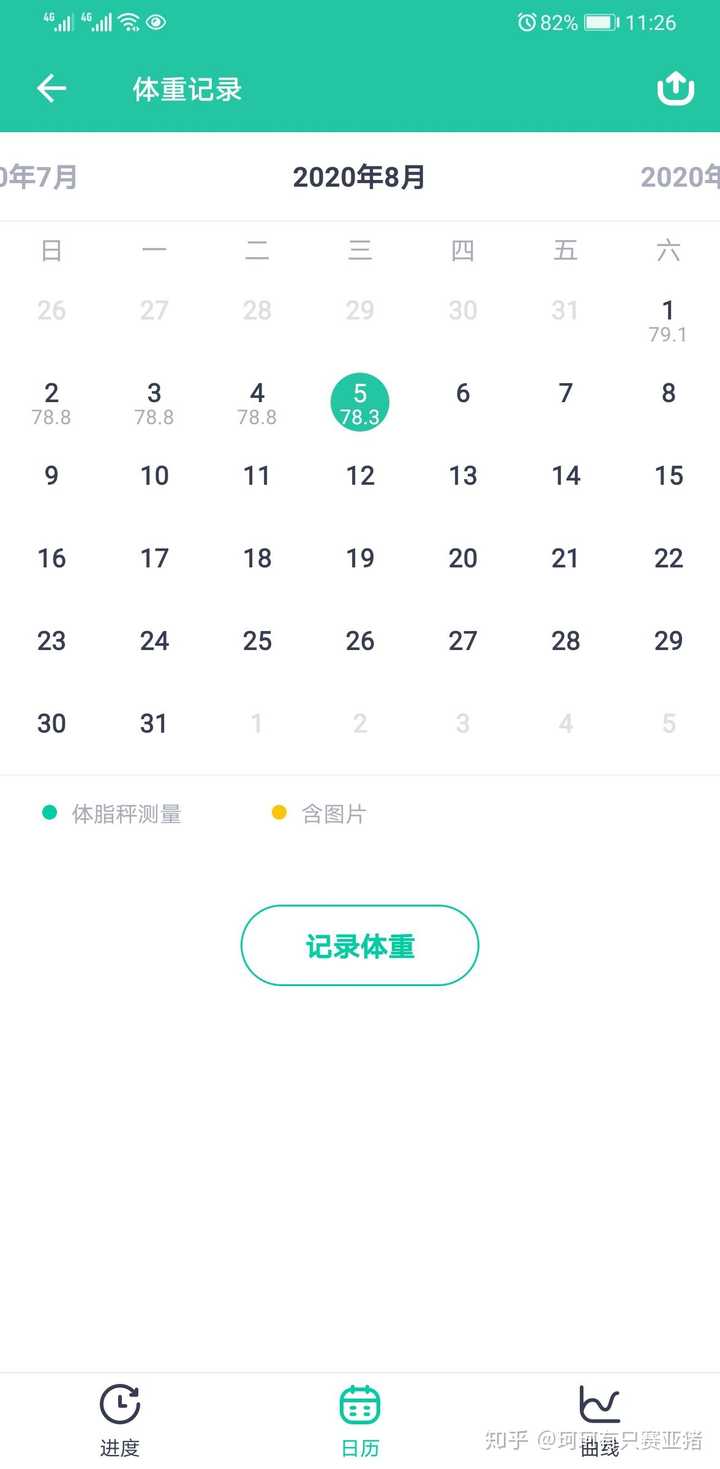Image resolution: width=720 pixels, height=1469 pixels.
Task: Select August 6 in the calendar
Action: tap(463, 393)
